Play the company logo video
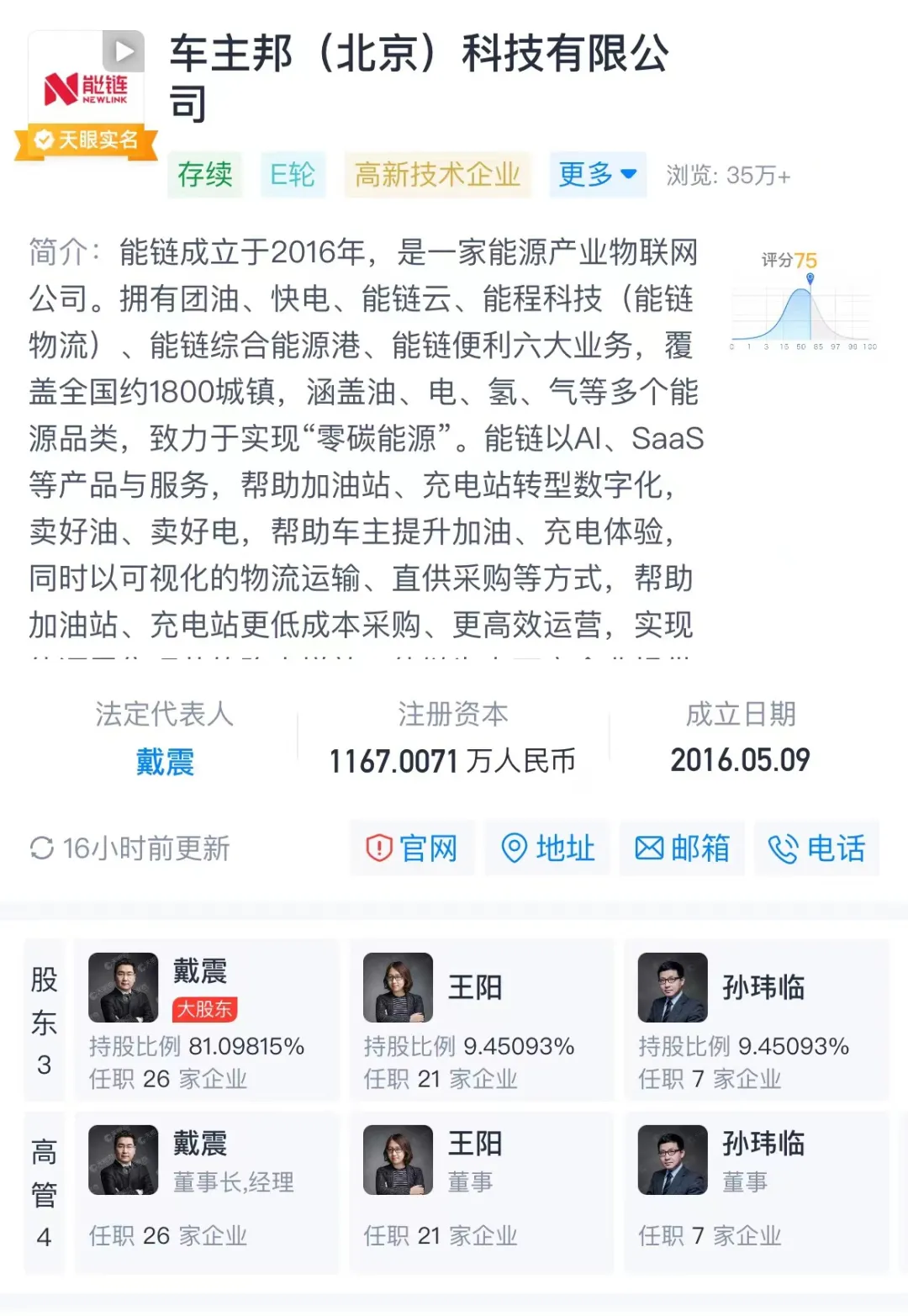908x1316 pixels. pos(124,52)
